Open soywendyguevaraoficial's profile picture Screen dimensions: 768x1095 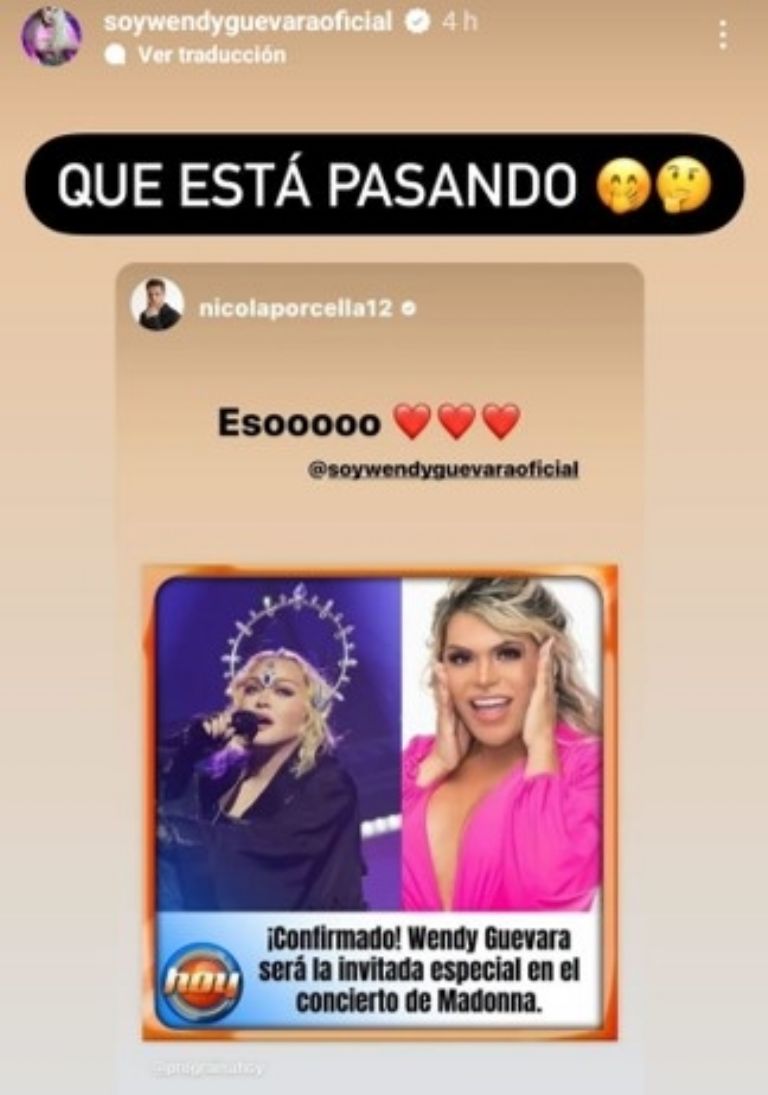[x=52, y=37]
